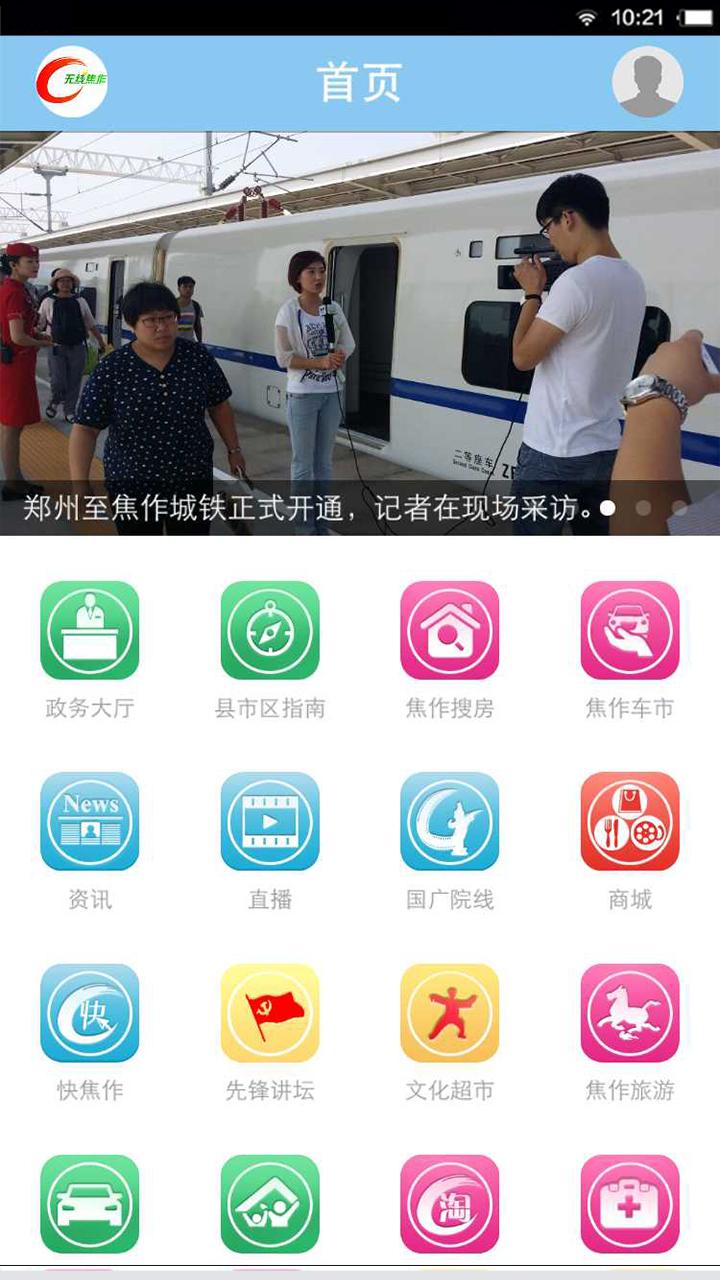Screen dimensions: 720x1280
Task: Open 快焦作
Action: click(x=90, y=1013)
